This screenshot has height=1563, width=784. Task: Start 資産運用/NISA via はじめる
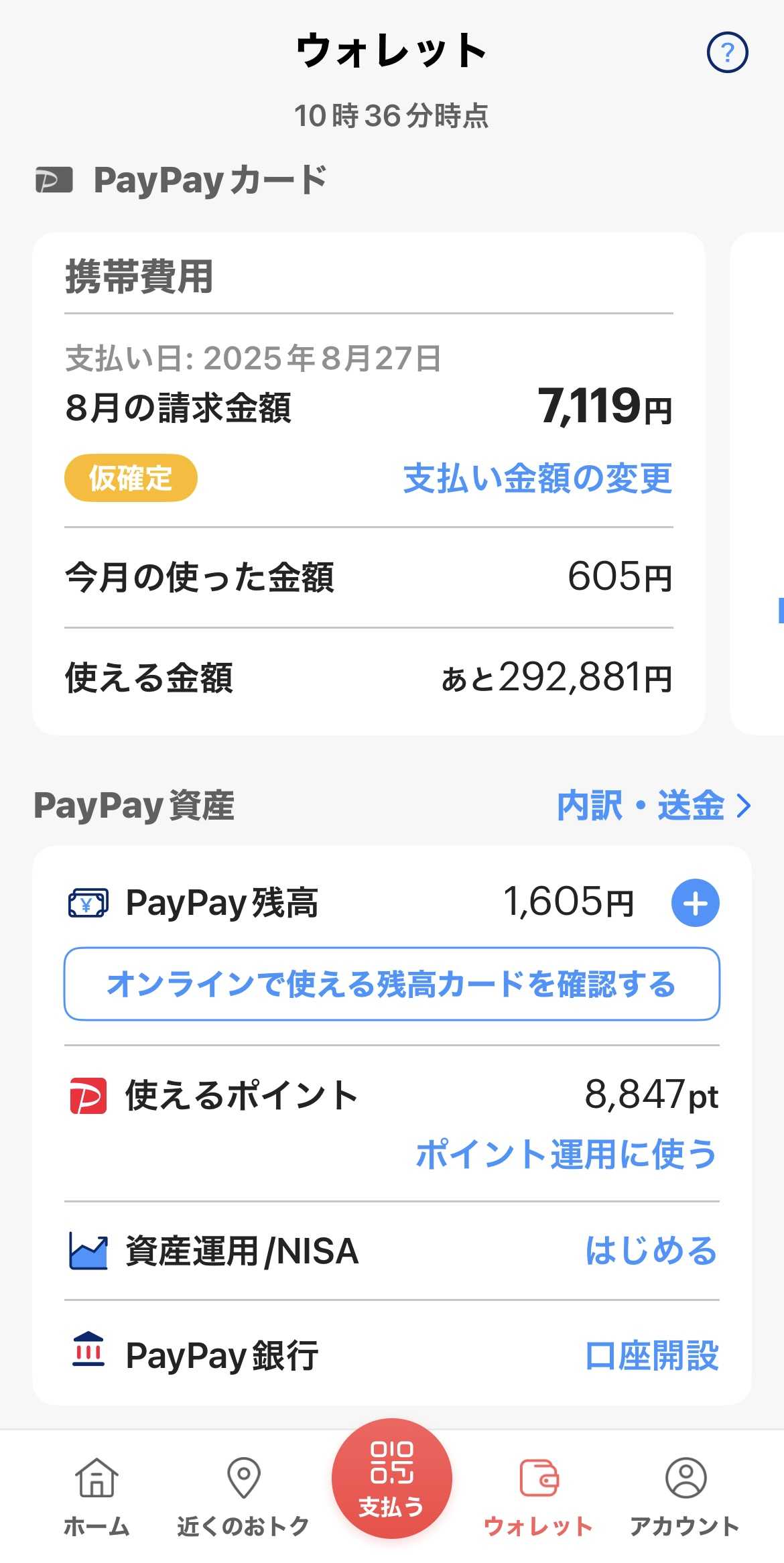tap(651, 1251)
